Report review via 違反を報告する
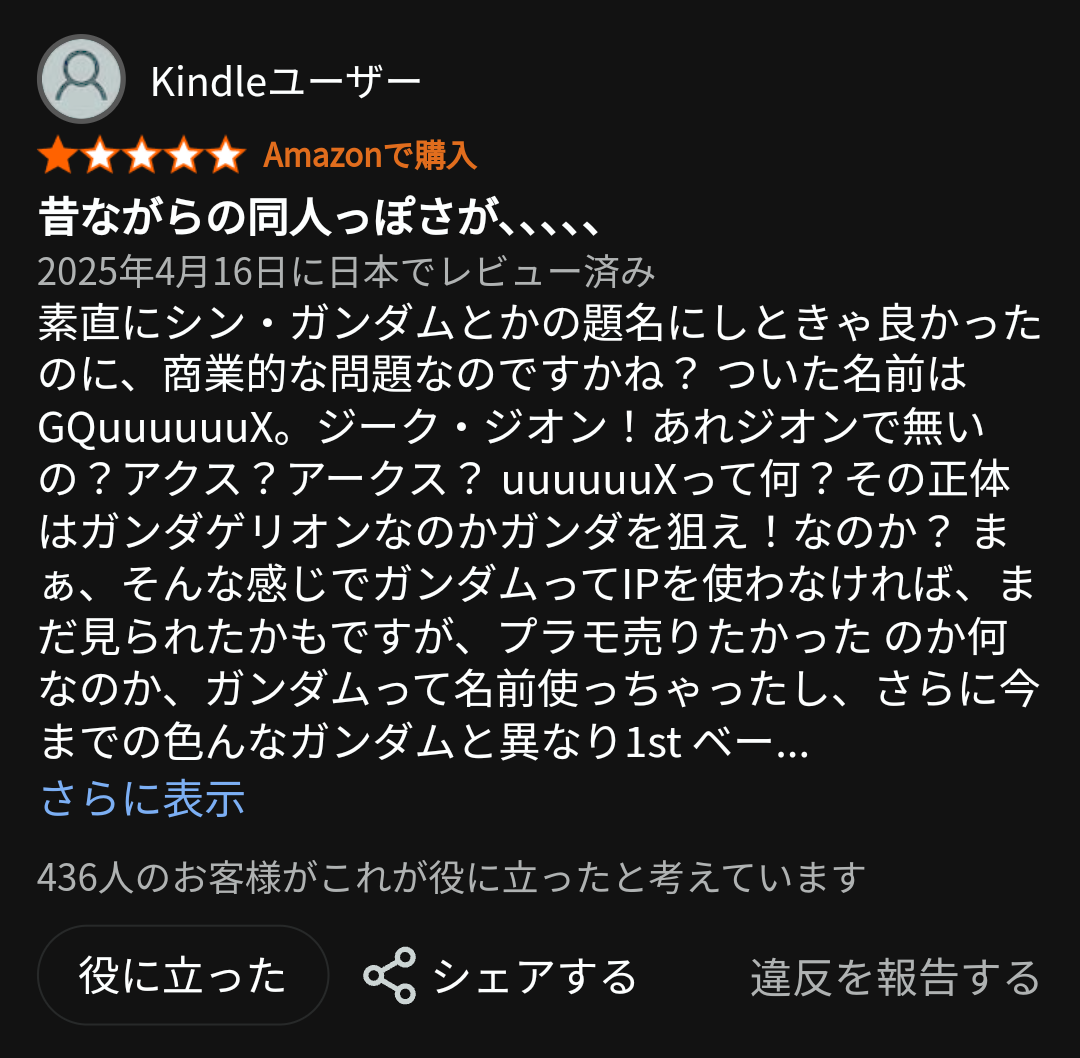1080x1058 pixels. click(895, 978)
